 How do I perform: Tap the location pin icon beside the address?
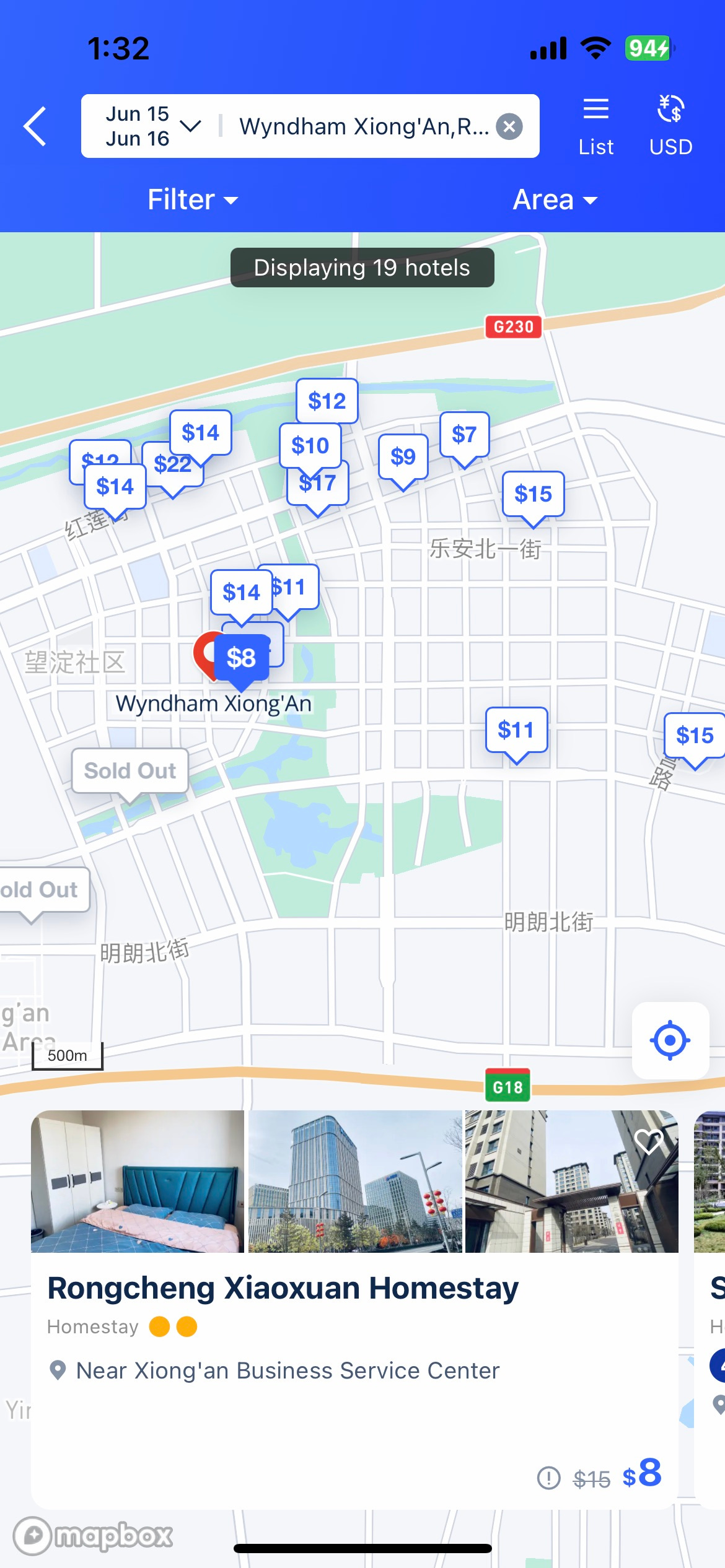tap(58, 1370)
